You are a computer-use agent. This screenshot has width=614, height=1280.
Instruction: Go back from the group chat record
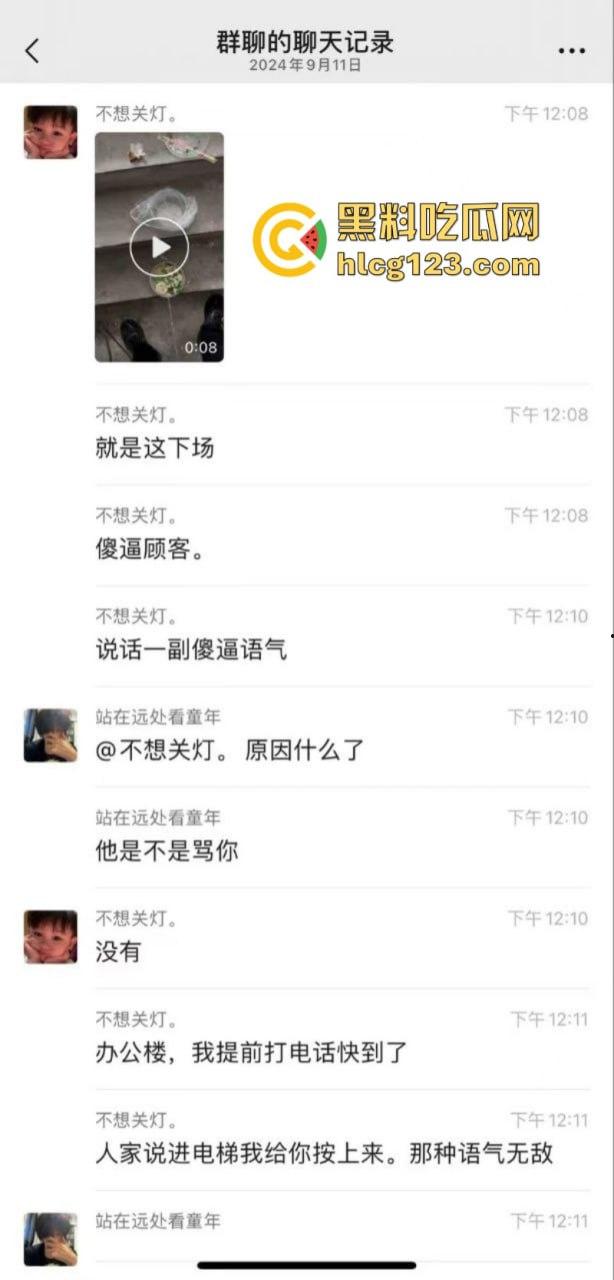click(32, 50)
